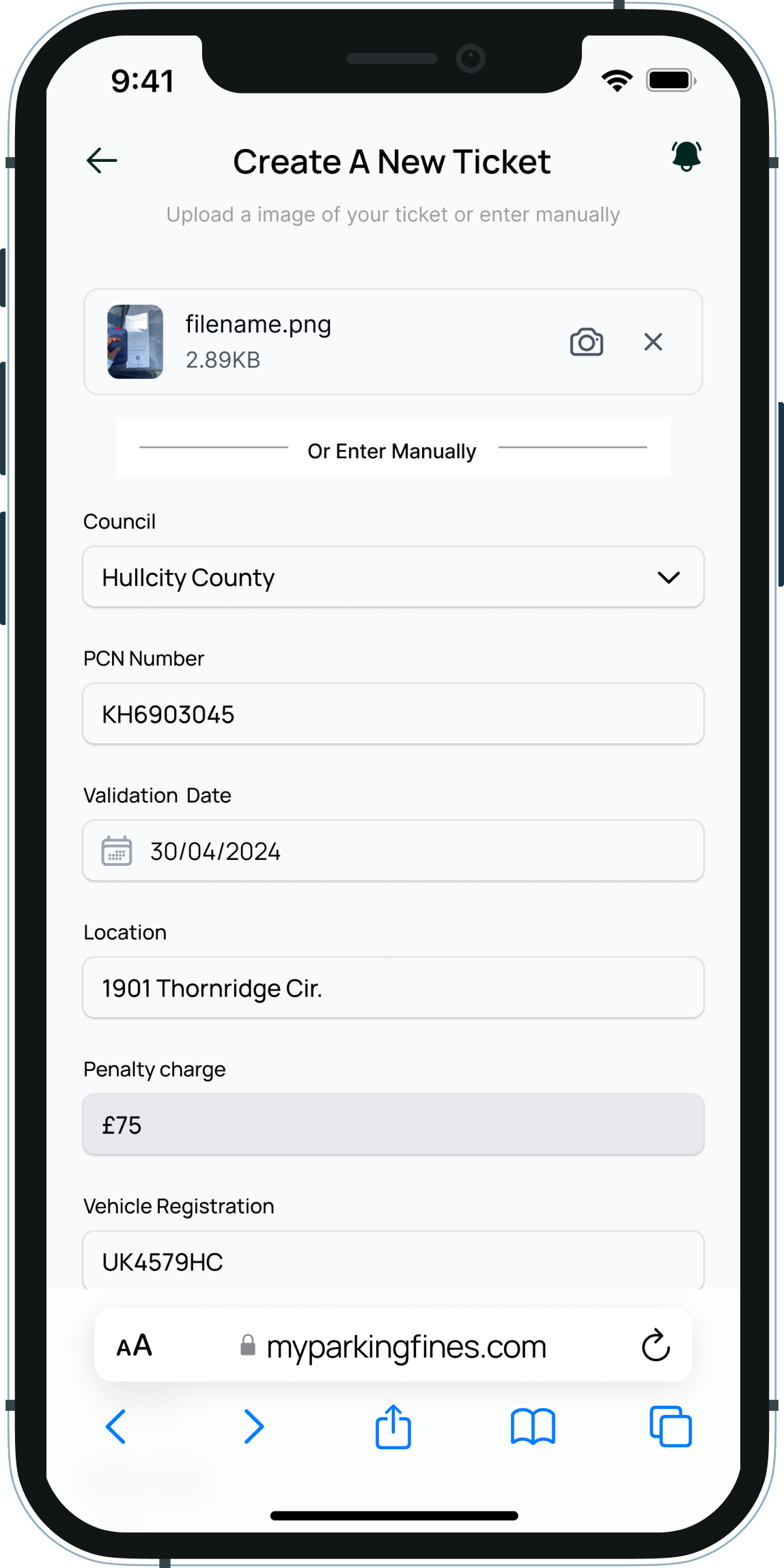Retake the ticket photo with the camera icon
Image resolution: width=784 pixels, height=1568 pixels.
point(587,342)
